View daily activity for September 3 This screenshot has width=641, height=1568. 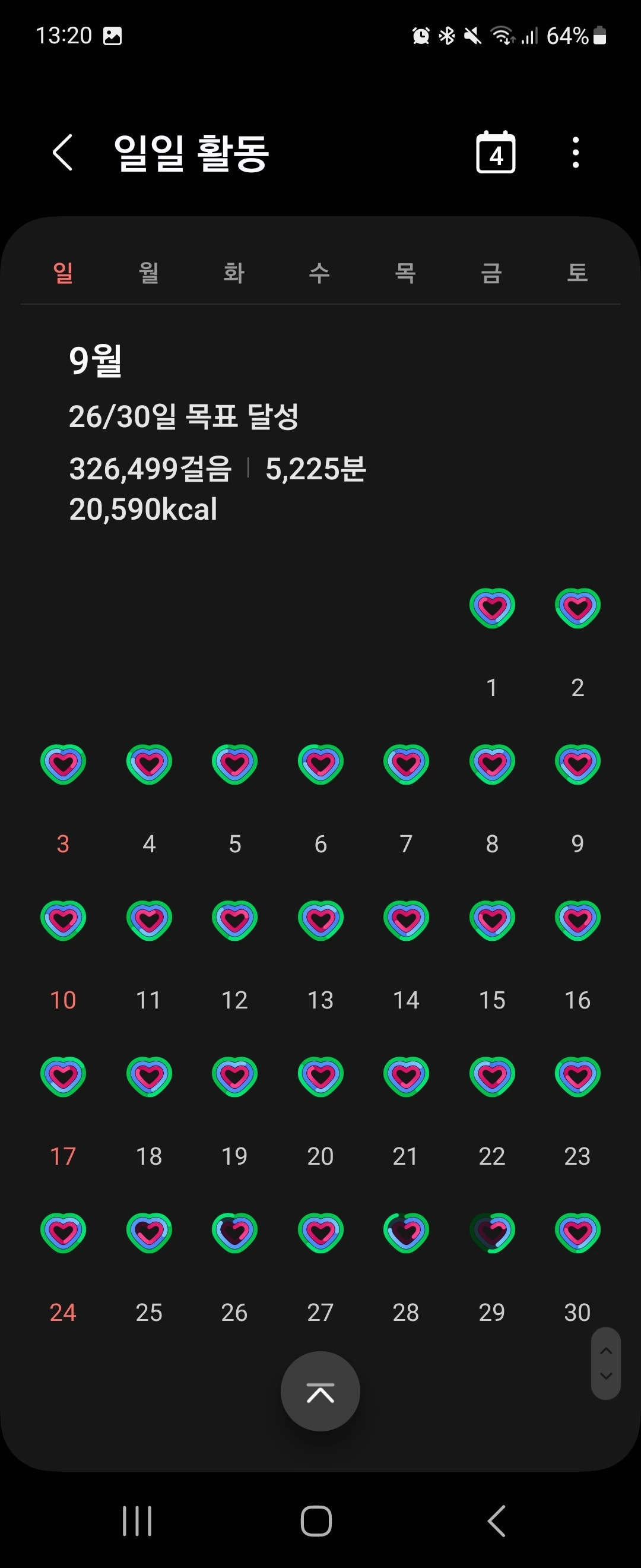(64, 764)
